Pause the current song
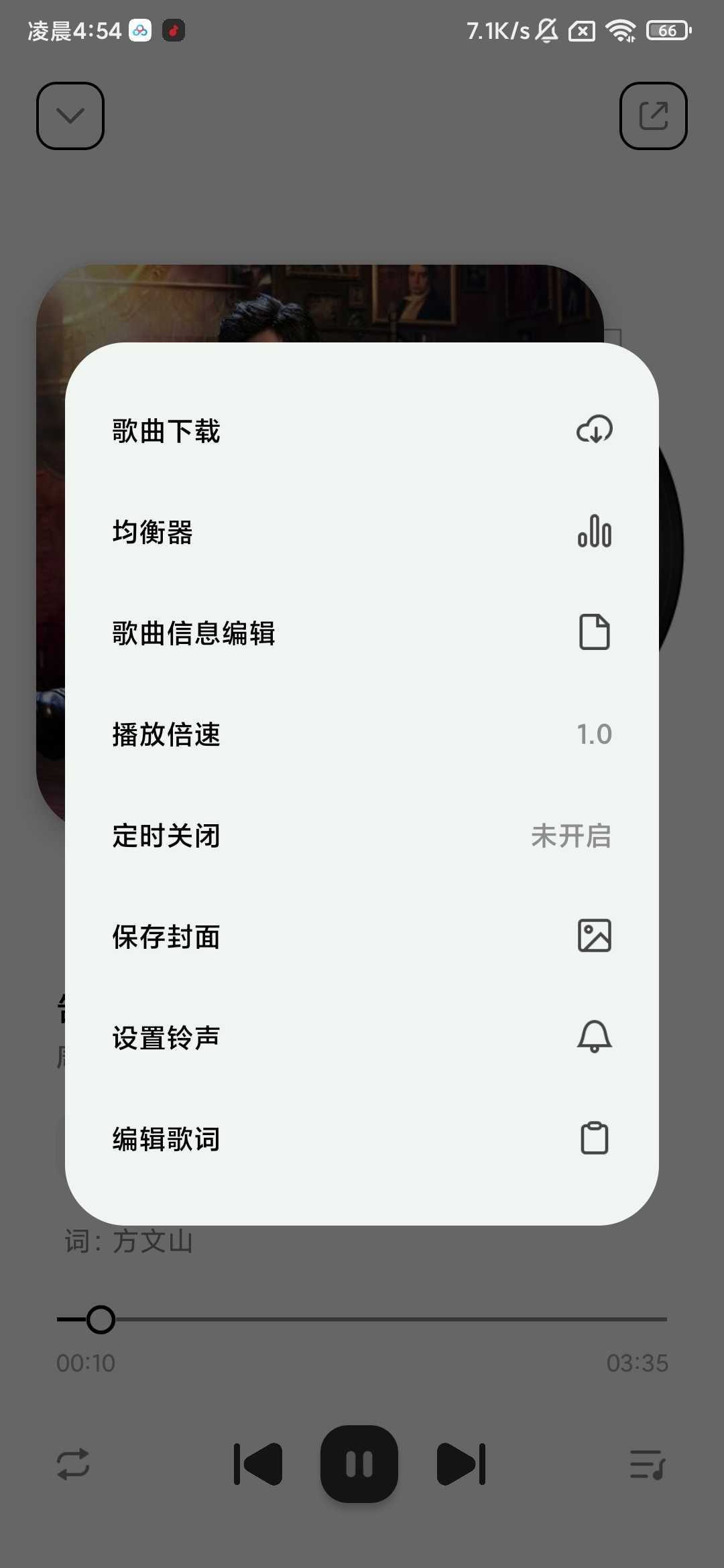This screenshot has height=1568, width=724. 359,1464
